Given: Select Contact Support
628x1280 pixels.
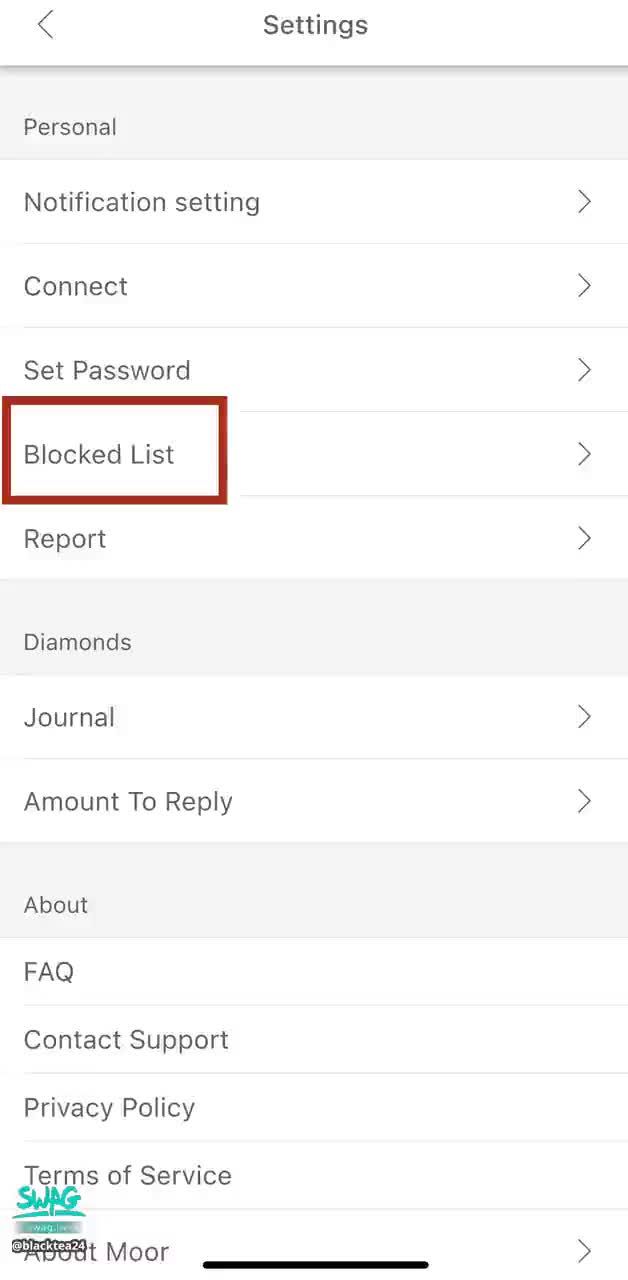Looking at the screenshot, I should (x=314, y=1040).
